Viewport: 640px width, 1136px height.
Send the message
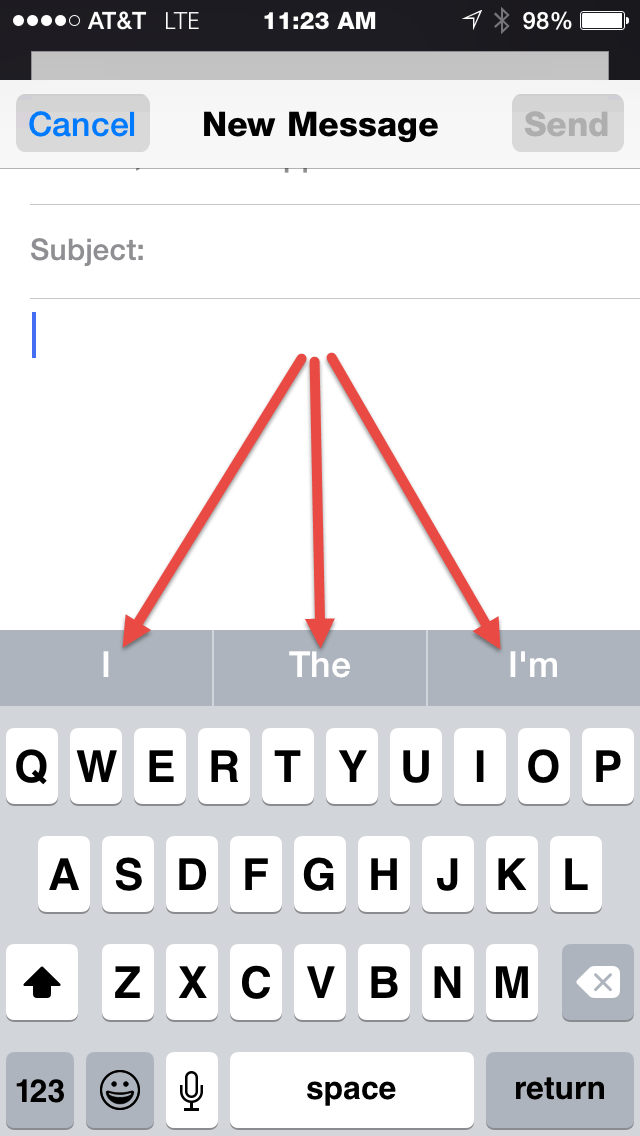point(566,124)
